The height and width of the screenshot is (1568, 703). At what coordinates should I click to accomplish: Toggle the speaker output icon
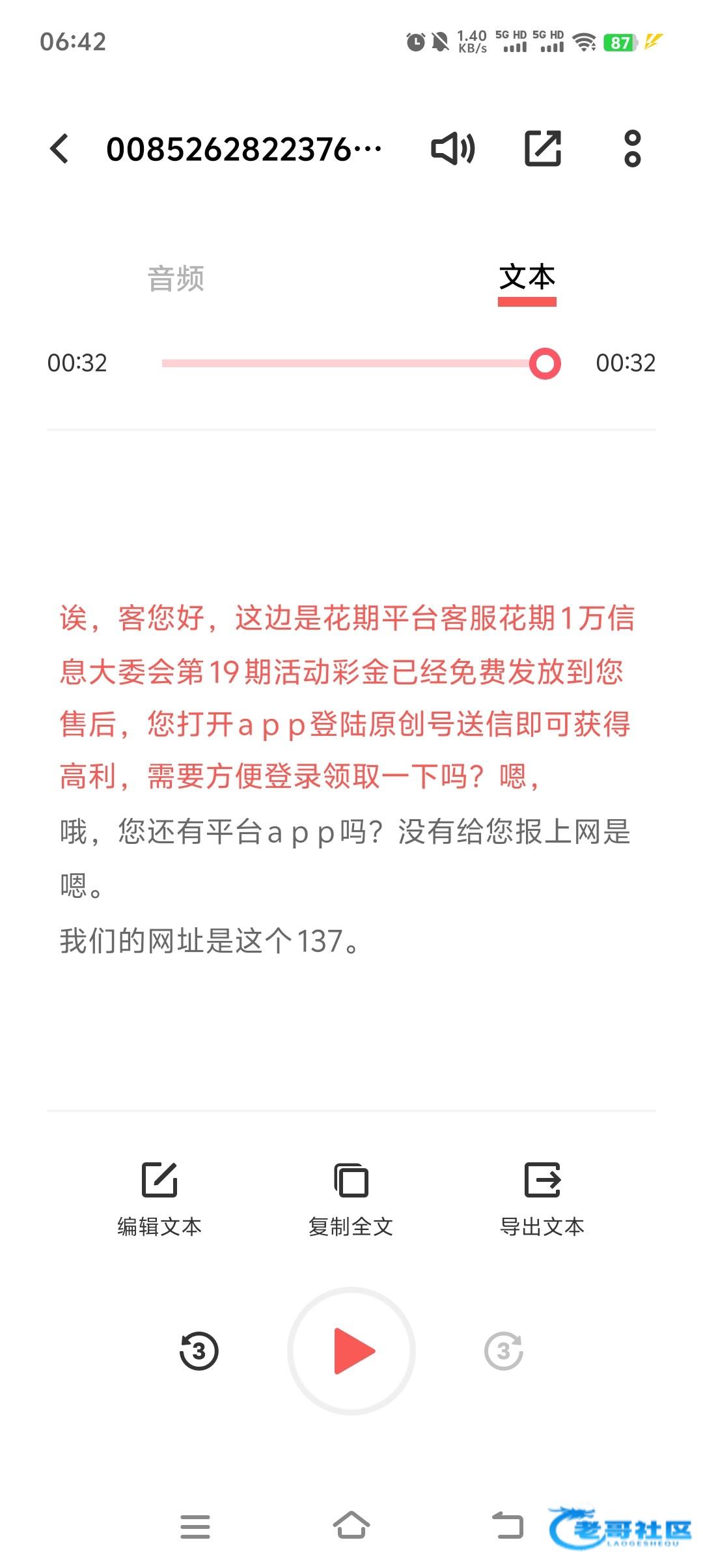454,149
